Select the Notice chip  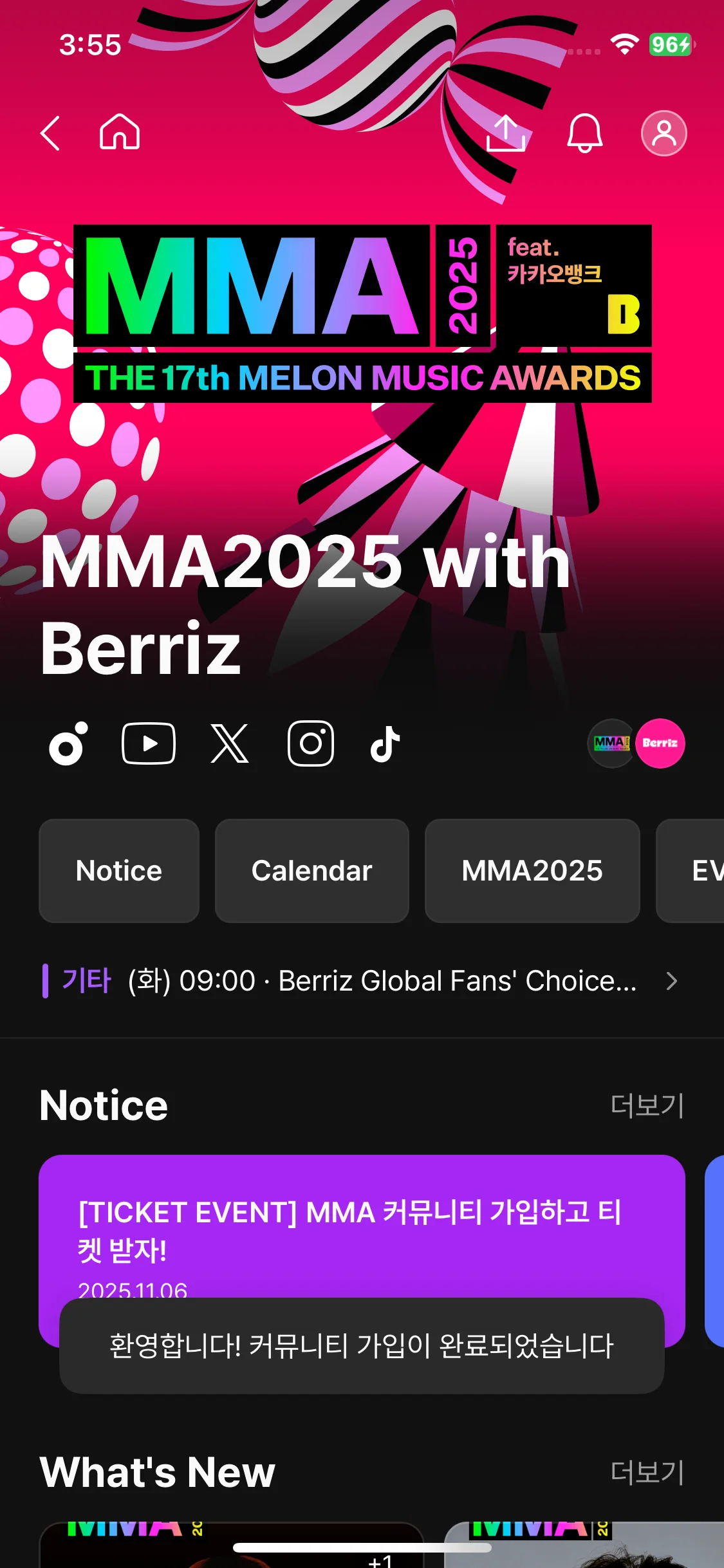point(119,871)
